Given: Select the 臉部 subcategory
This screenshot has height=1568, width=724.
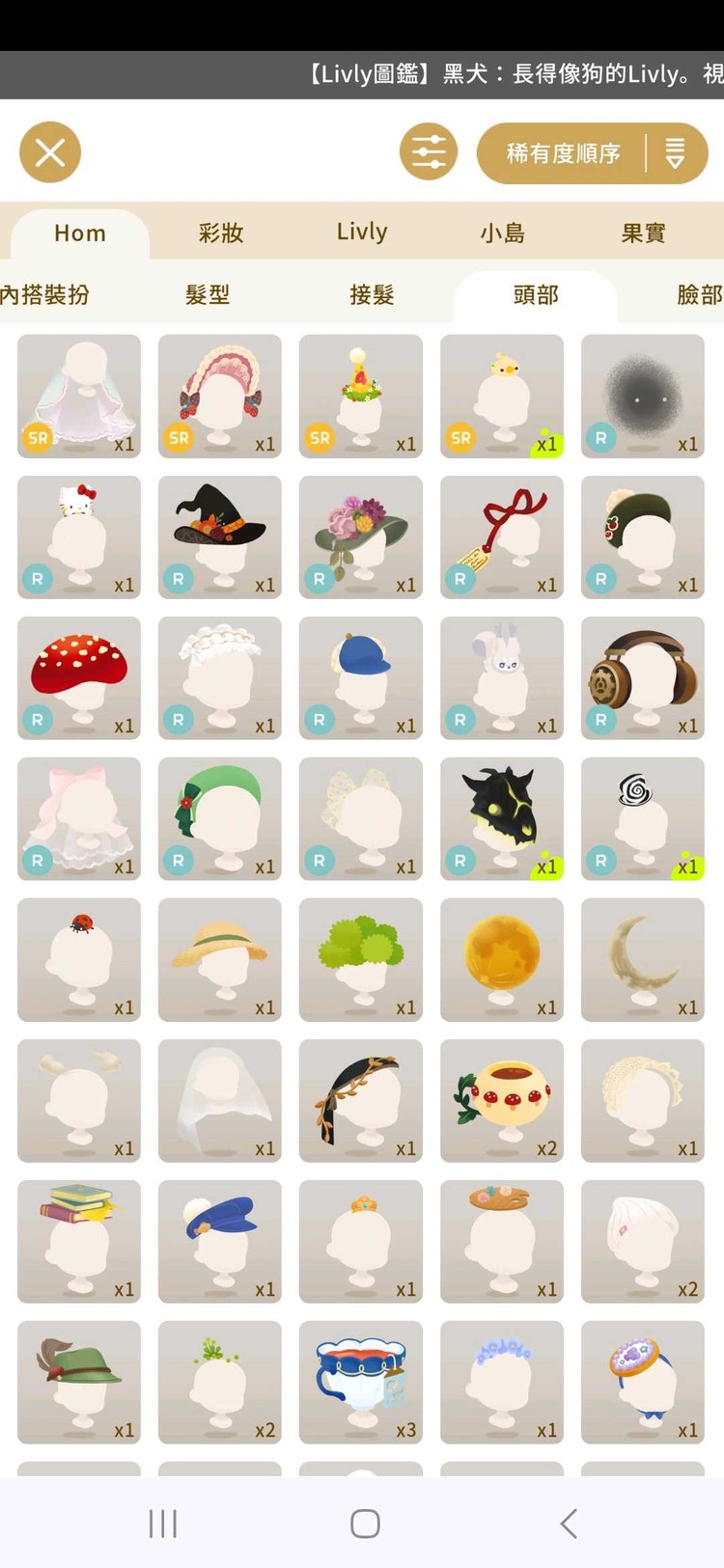Looking at the screenshot, I should pos(699,294).
